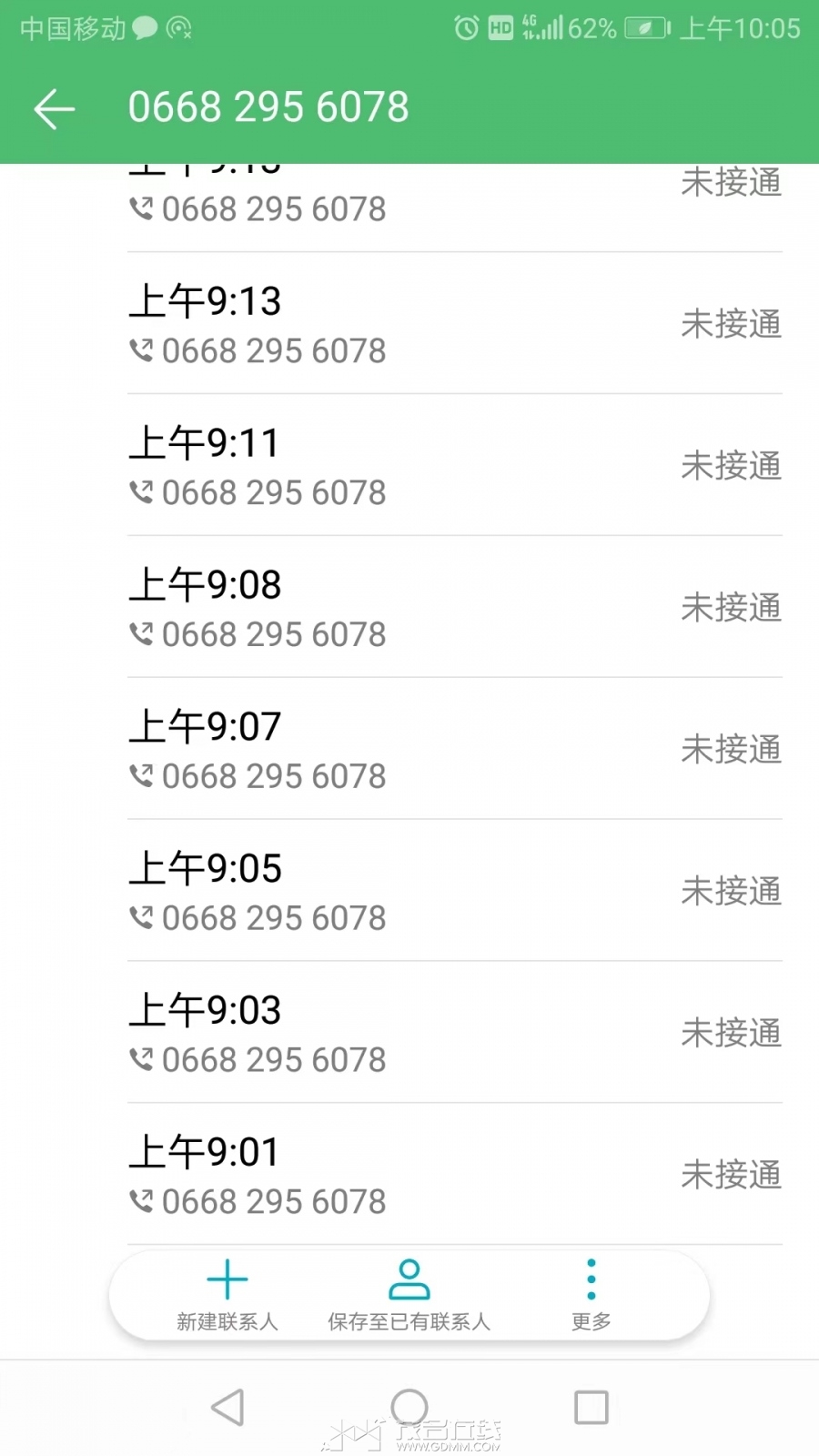Select the 上午9:03 call record

[409, 1034]
